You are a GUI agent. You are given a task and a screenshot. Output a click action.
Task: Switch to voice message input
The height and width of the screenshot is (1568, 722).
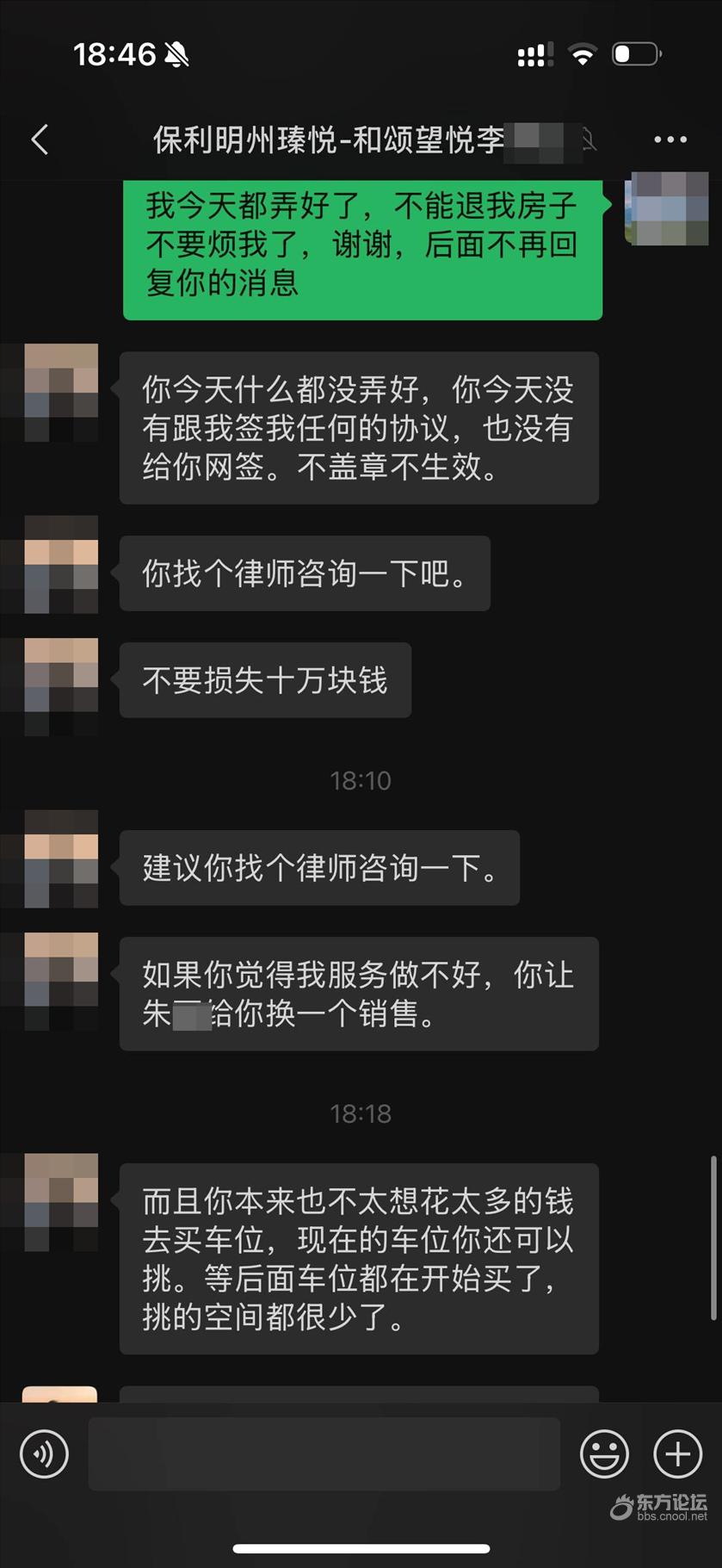44,1454
